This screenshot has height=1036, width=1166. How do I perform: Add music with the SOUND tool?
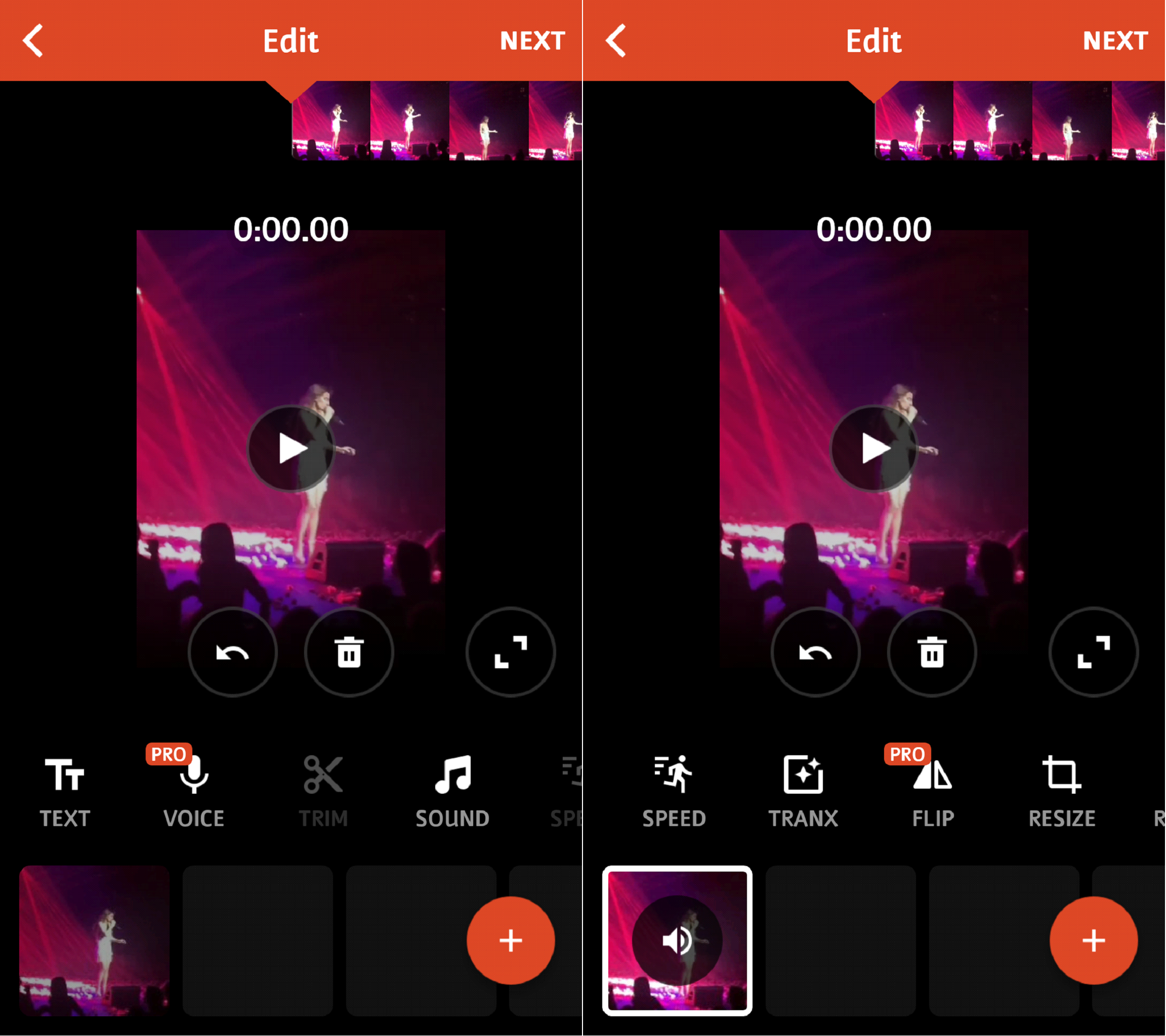point(452,791)
